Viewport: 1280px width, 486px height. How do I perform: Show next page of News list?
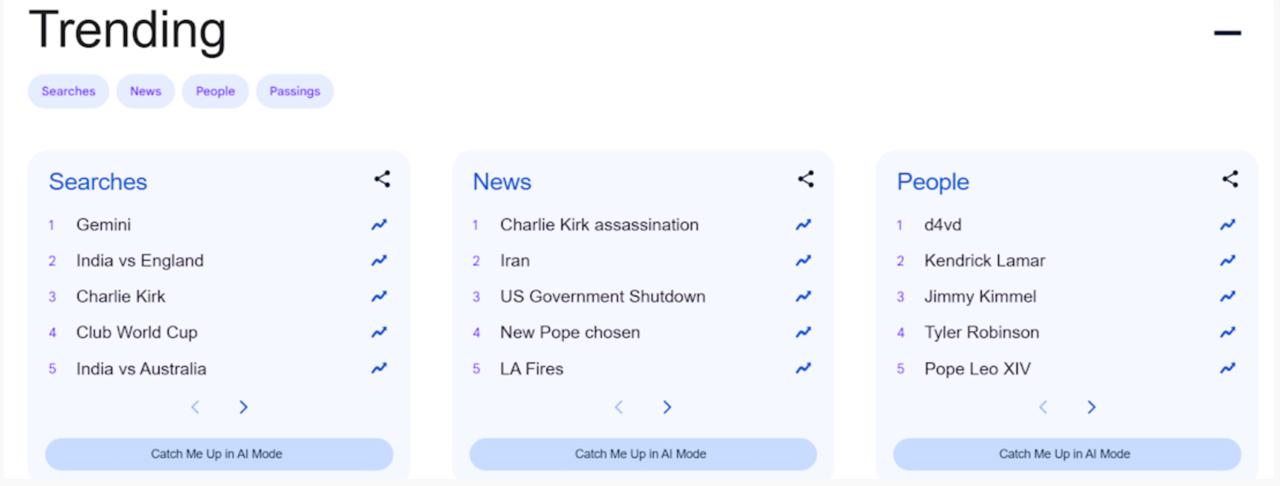(x=667, y=407)
